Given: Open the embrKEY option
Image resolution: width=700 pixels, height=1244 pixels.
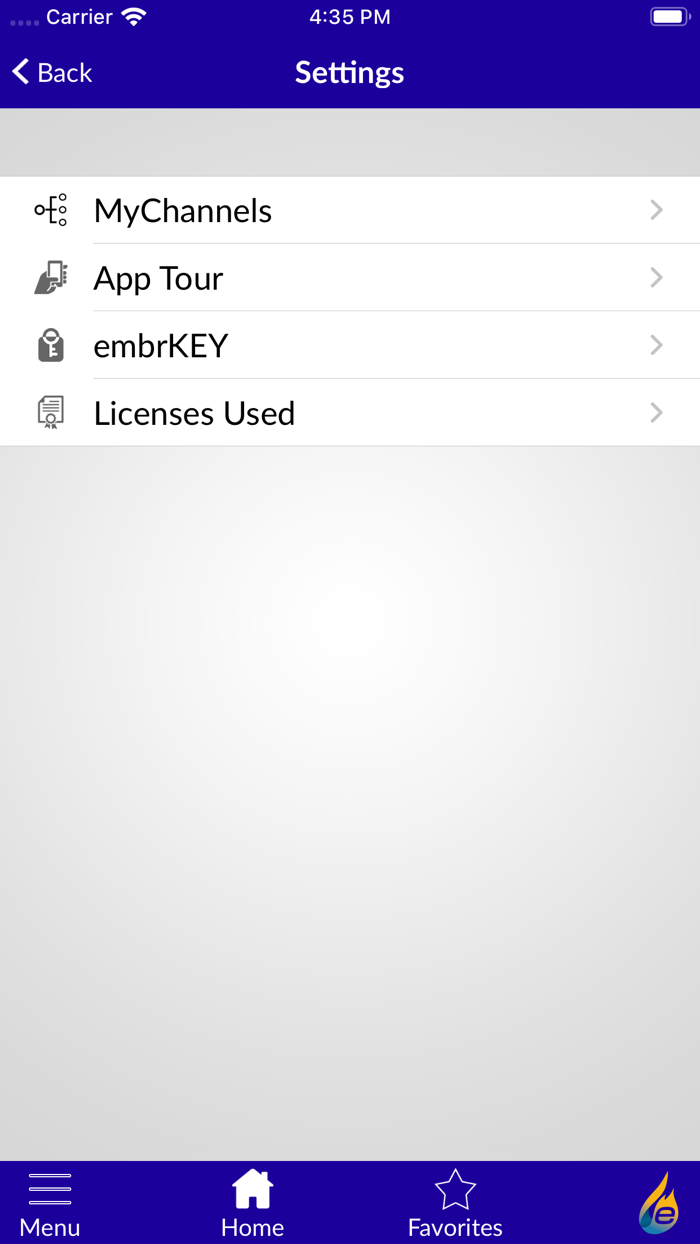Looking at the screenshot, I should (350, 345).
